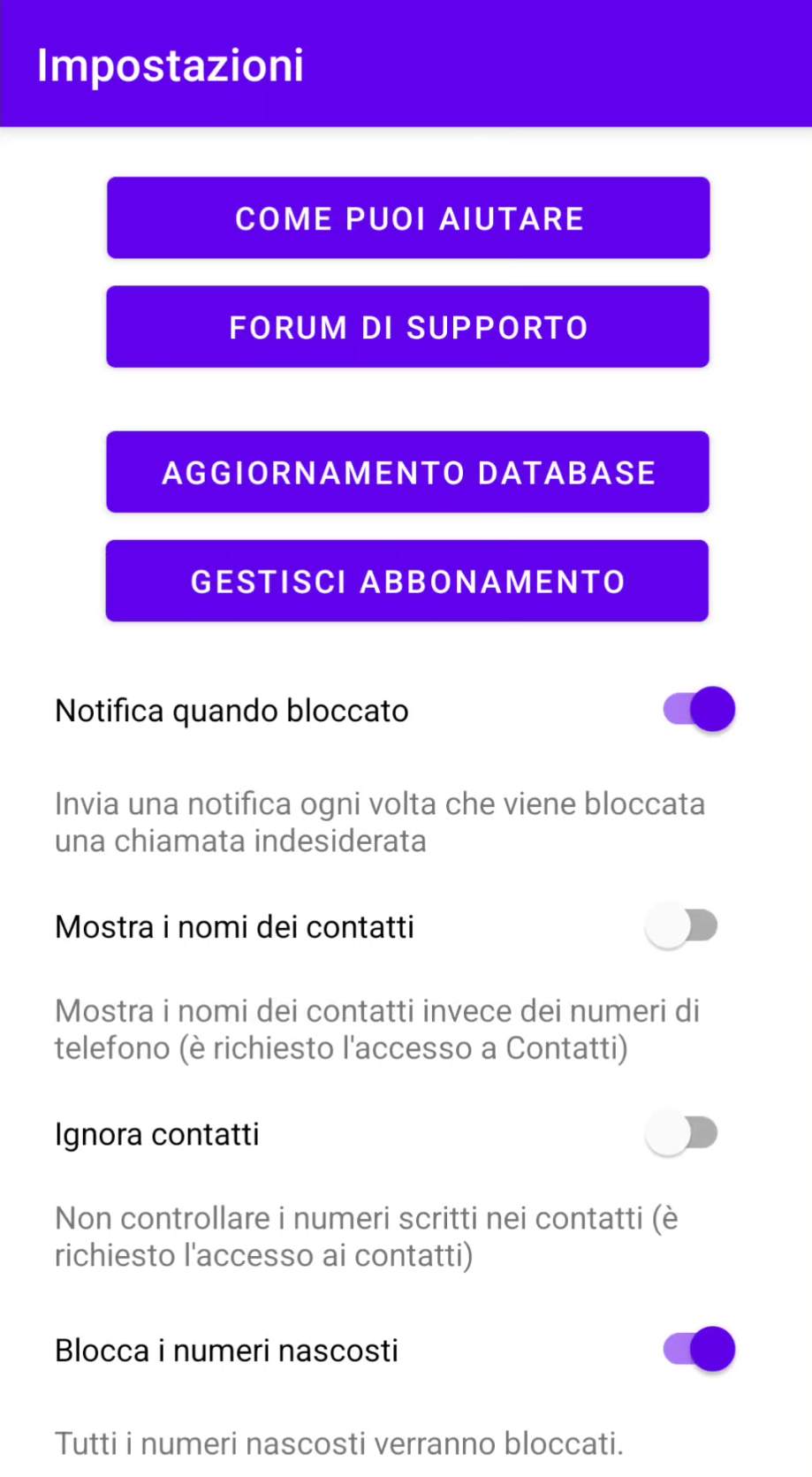Open Forum di supporto
Screen dimensions: 812x1477
coord(408,327)
